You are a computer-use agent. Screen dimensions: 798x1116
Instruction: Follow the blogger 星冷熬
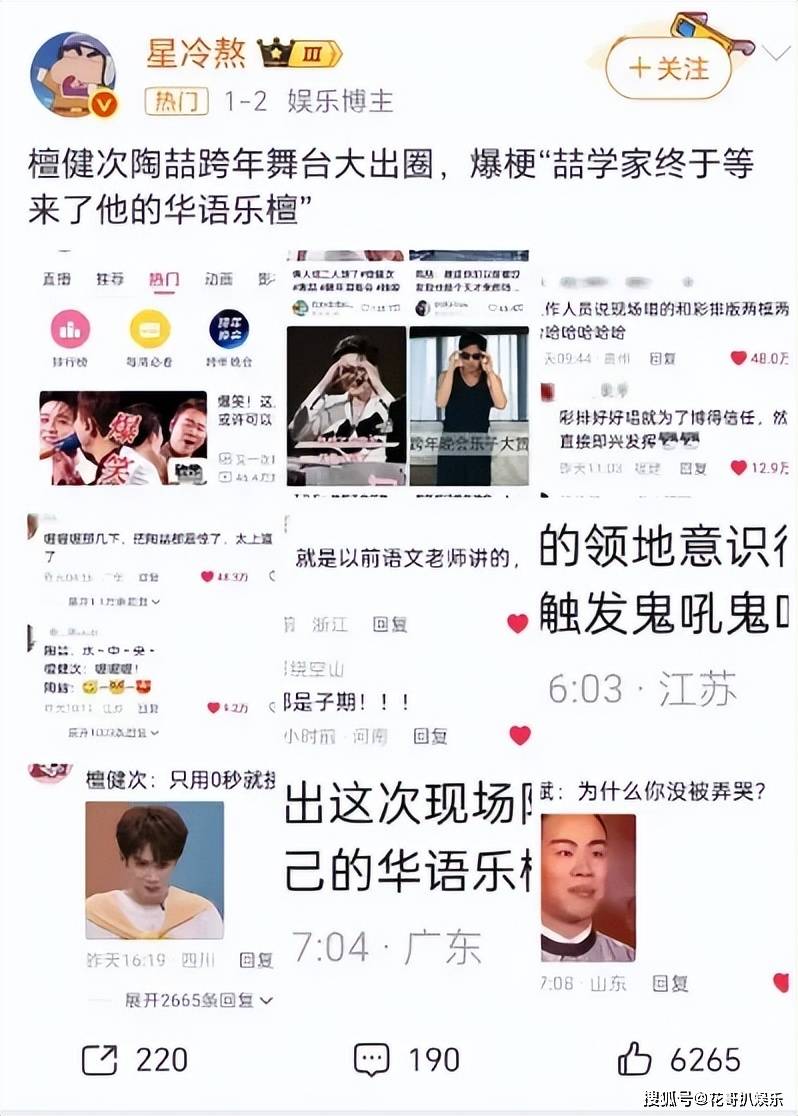click(668, 69)
